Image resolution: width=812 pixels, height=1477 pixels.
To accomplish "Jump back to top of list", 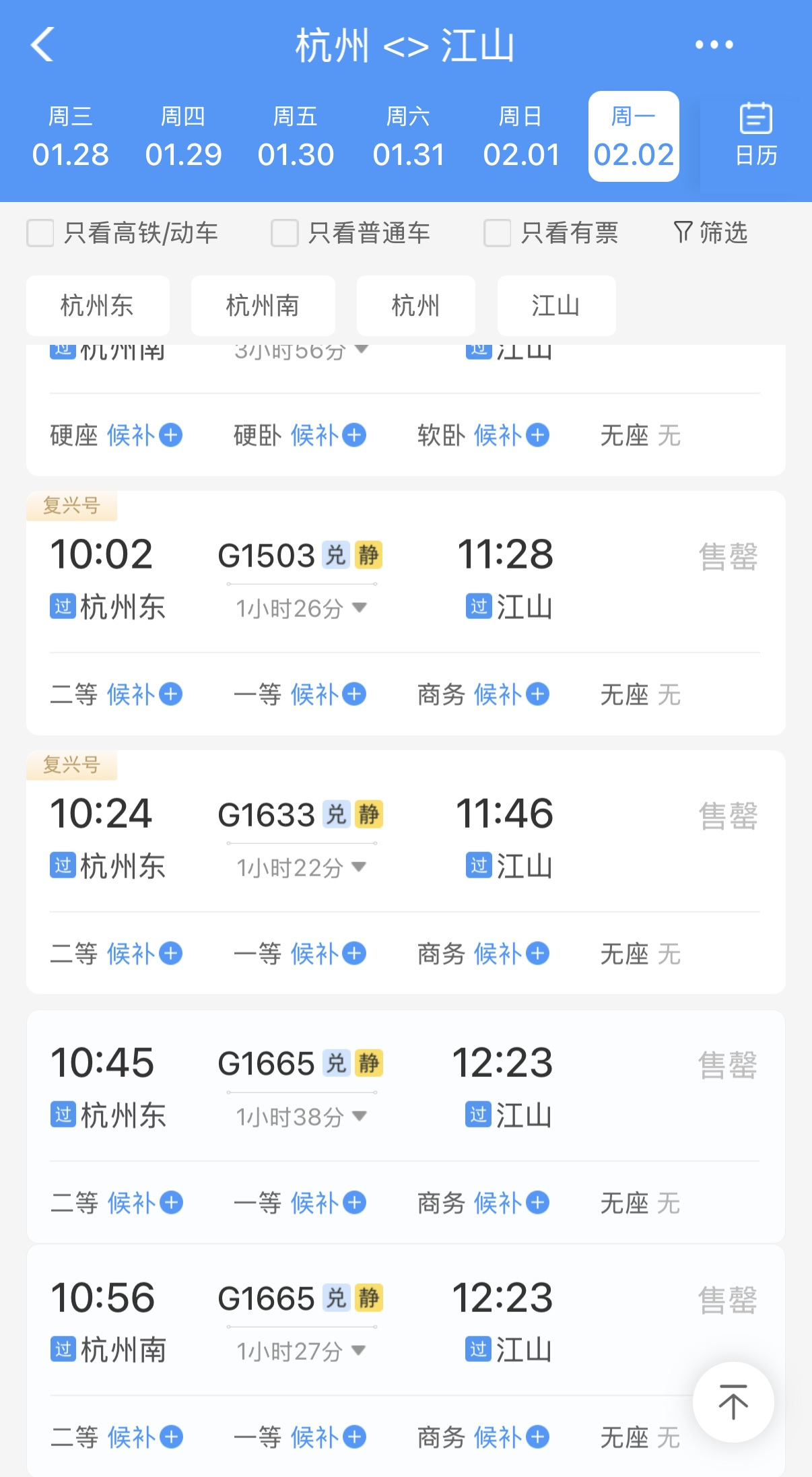I will [x=733, y=1402].
